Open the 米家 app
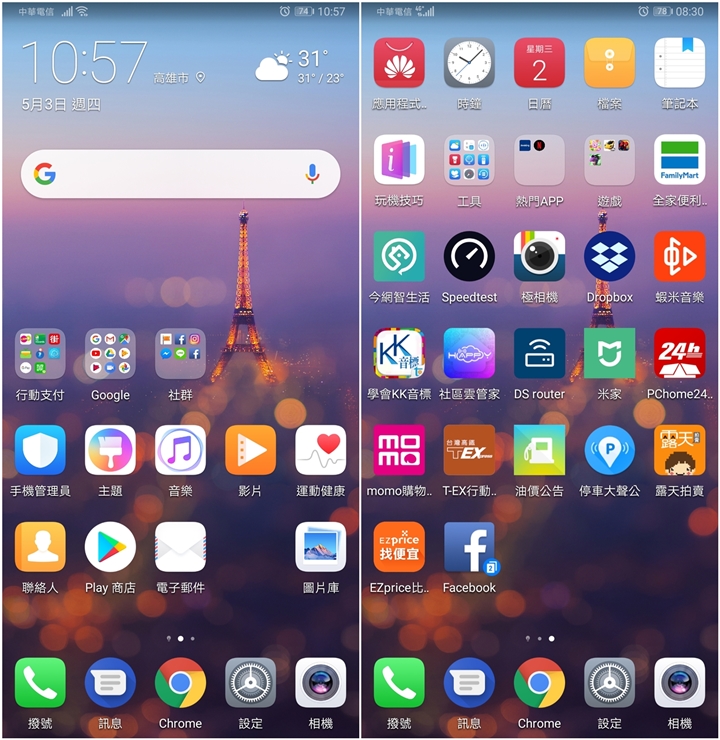The image size is (720, 740). coord(609,354)
